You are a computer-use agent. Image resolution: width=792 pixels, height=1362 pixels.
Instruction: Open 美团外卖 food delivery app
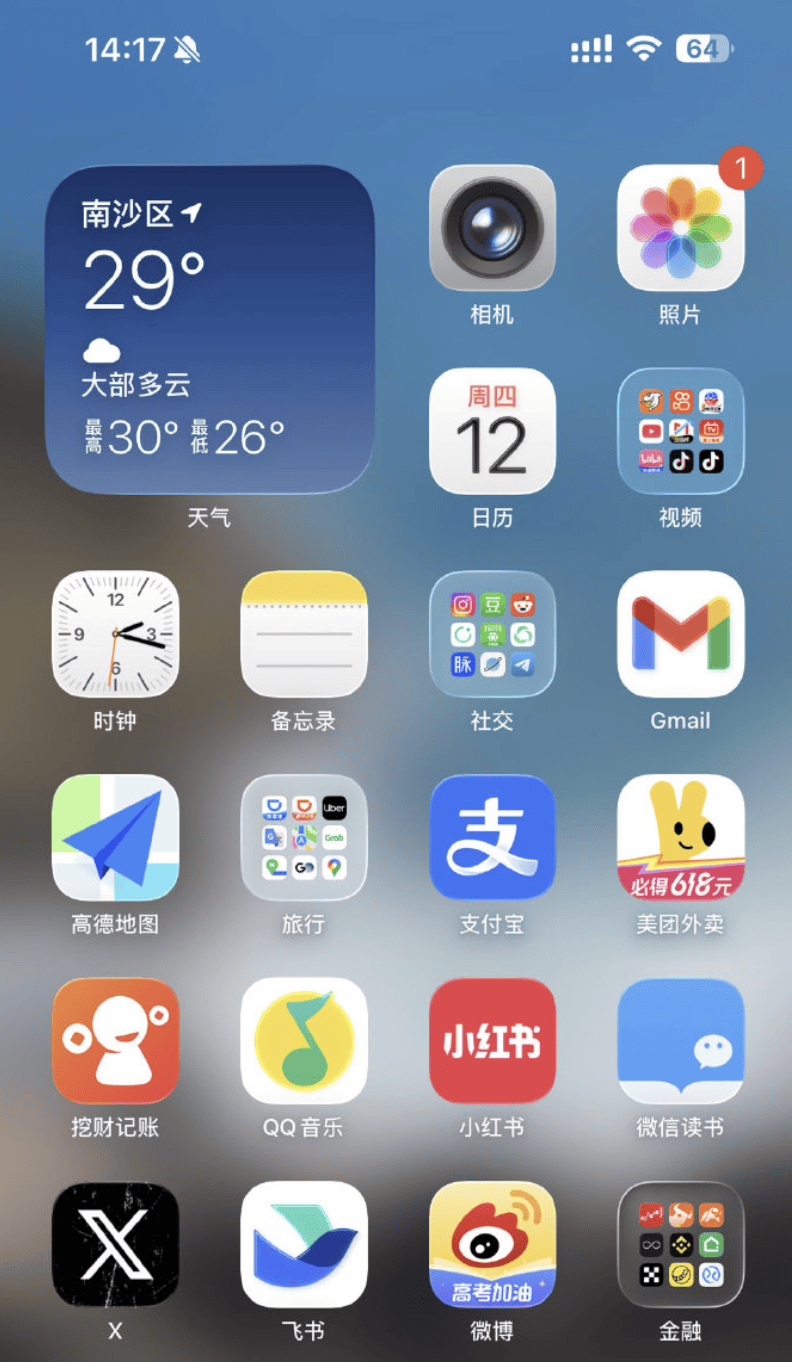coord(680,837)
